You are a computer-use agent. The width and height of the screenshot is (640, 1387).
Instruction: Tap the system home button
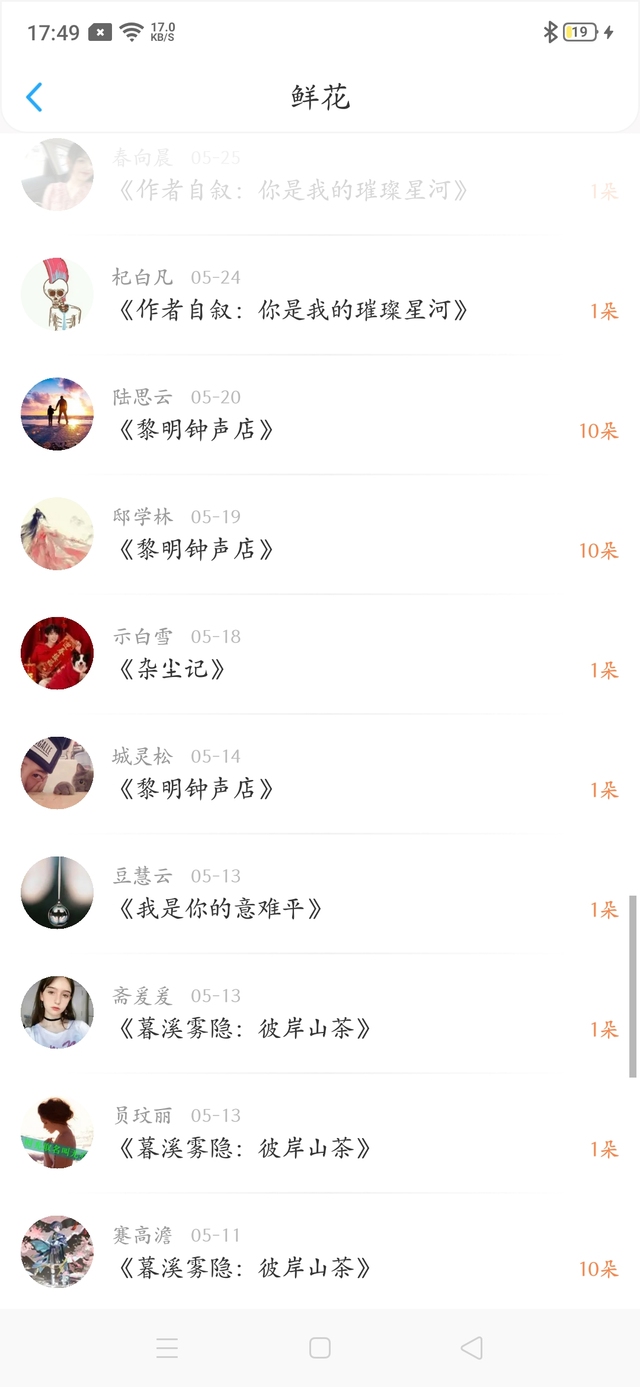(x=320, y=1348)
